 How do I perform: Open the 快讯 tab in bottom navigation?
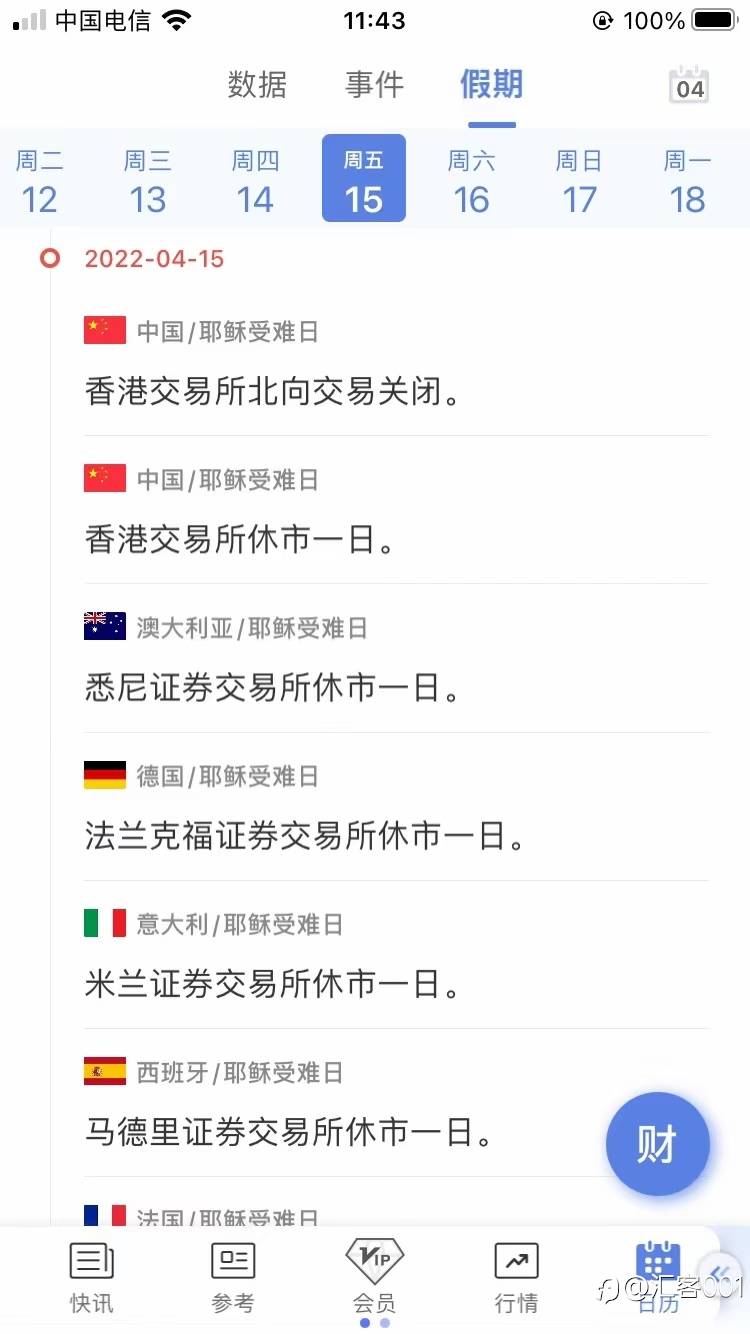(x=91, y=1277)
